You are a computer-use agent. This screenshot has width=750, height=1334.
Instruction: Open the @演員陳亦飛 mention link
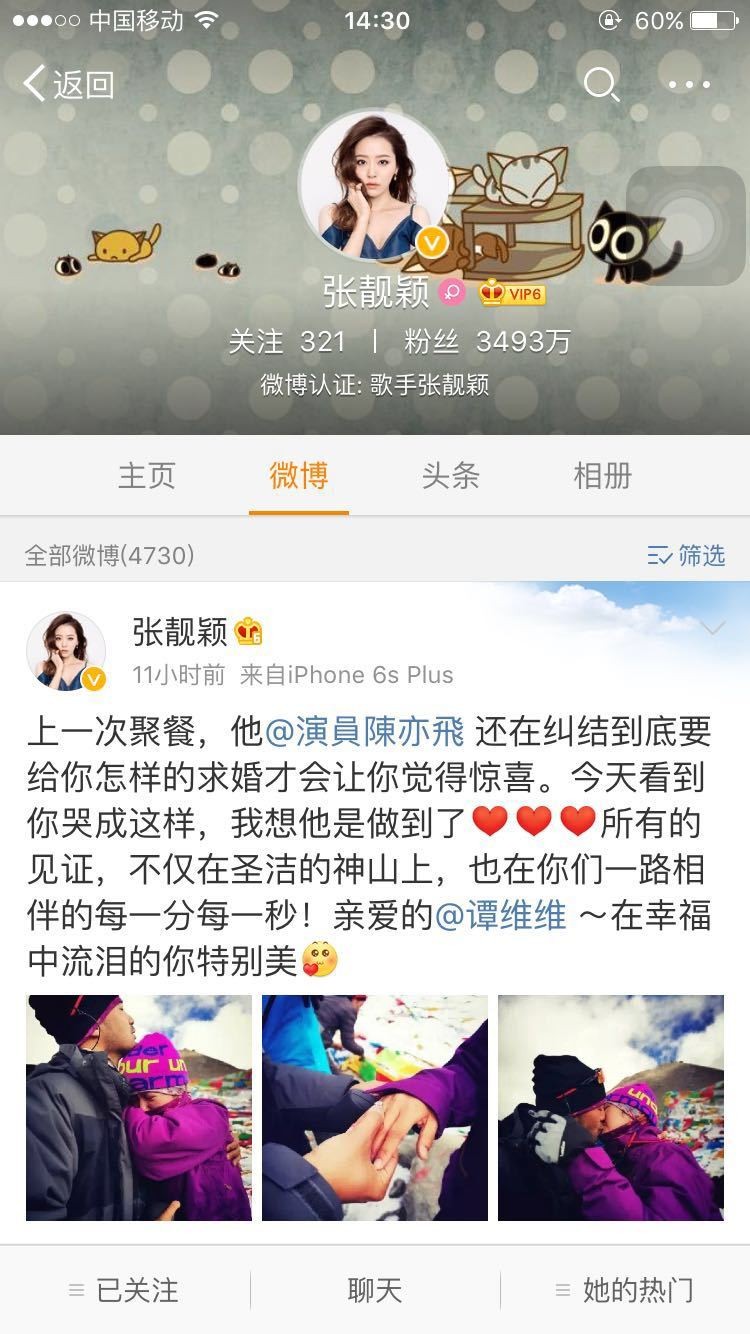click(365, 732)
